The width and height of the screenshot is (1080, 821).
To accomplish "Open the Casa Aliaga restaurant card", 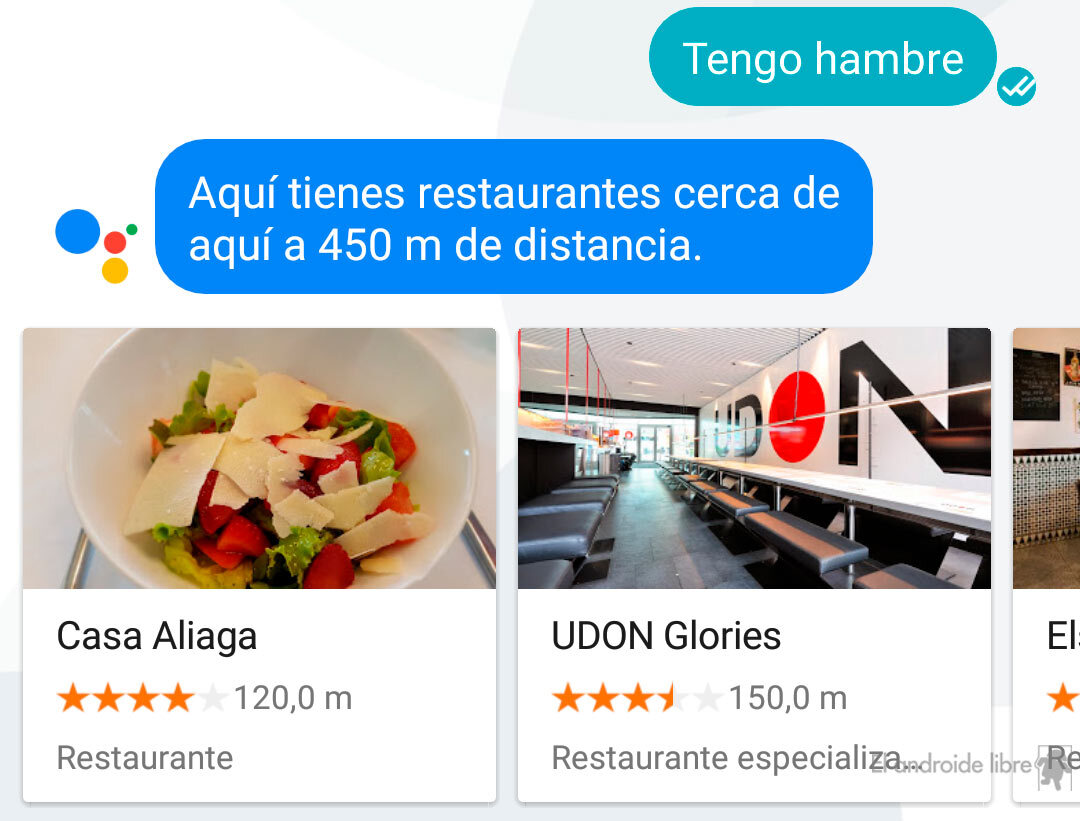I will [x=259, y=563].
